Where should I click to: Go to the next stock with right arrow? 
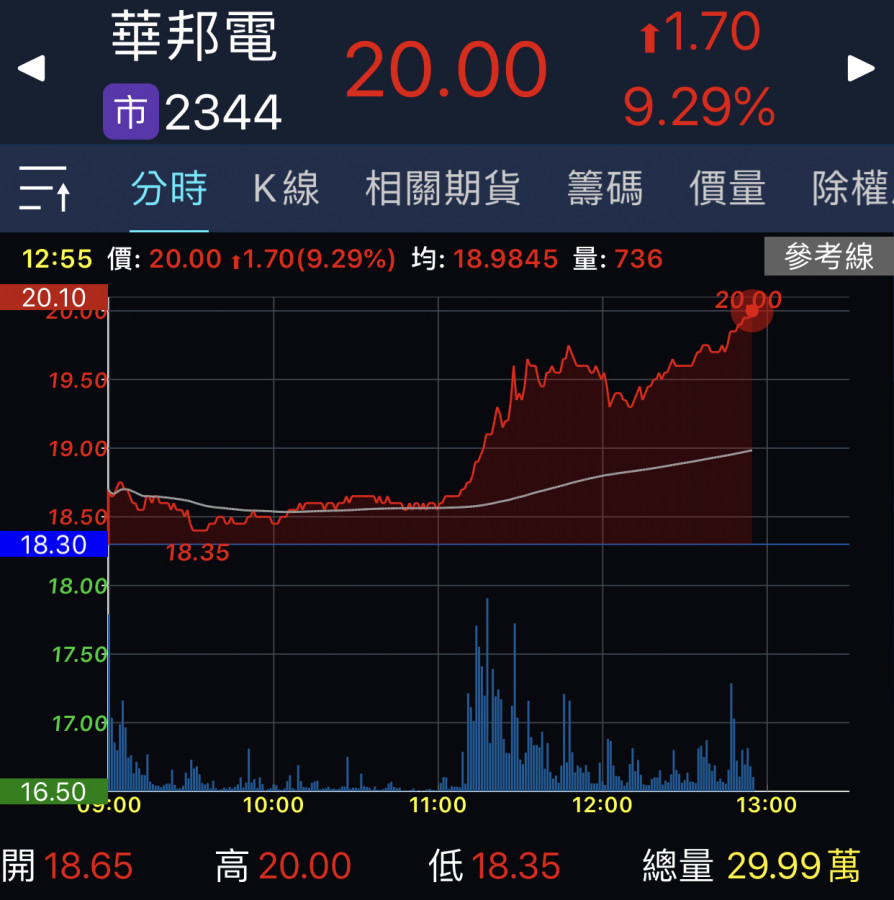pyautogui.click(x=861, y=68)
